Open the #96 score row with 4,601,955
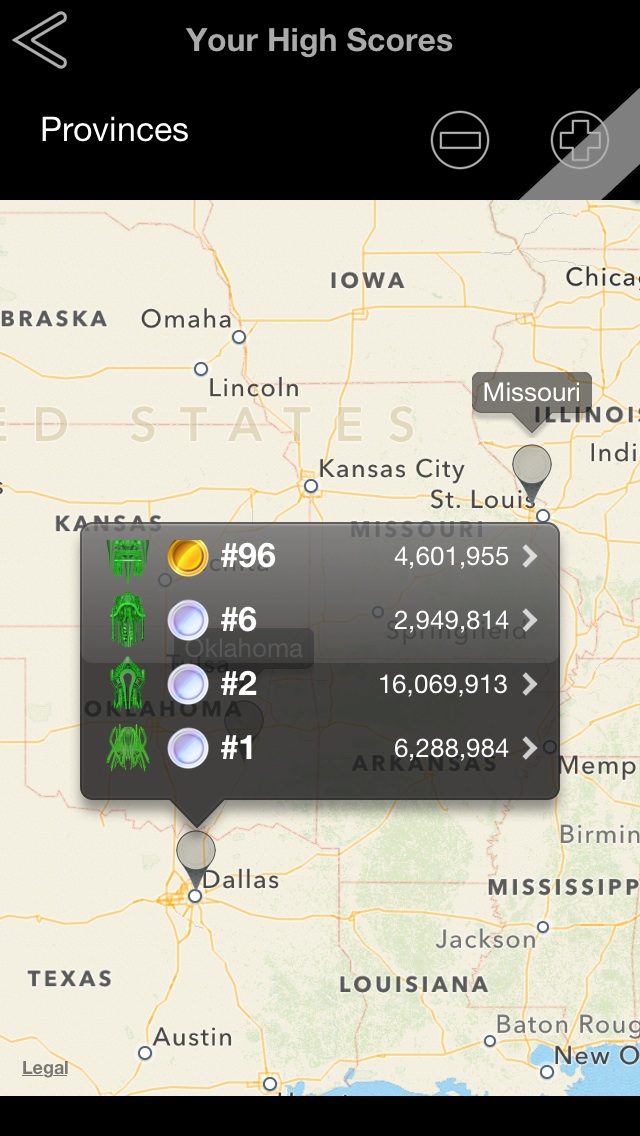This screenshot has width=640, height=1136. 320,556
